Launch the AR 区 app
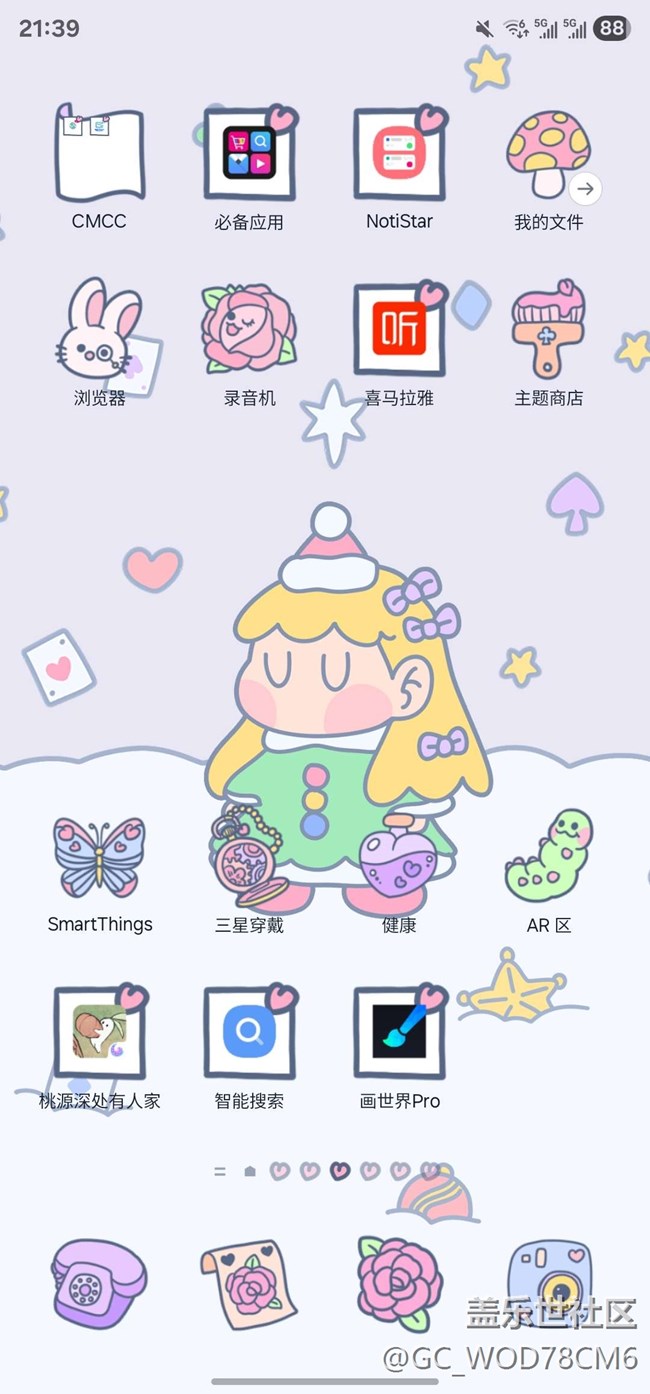Viewport: 650px width, 1394px height. coord(548,857)
